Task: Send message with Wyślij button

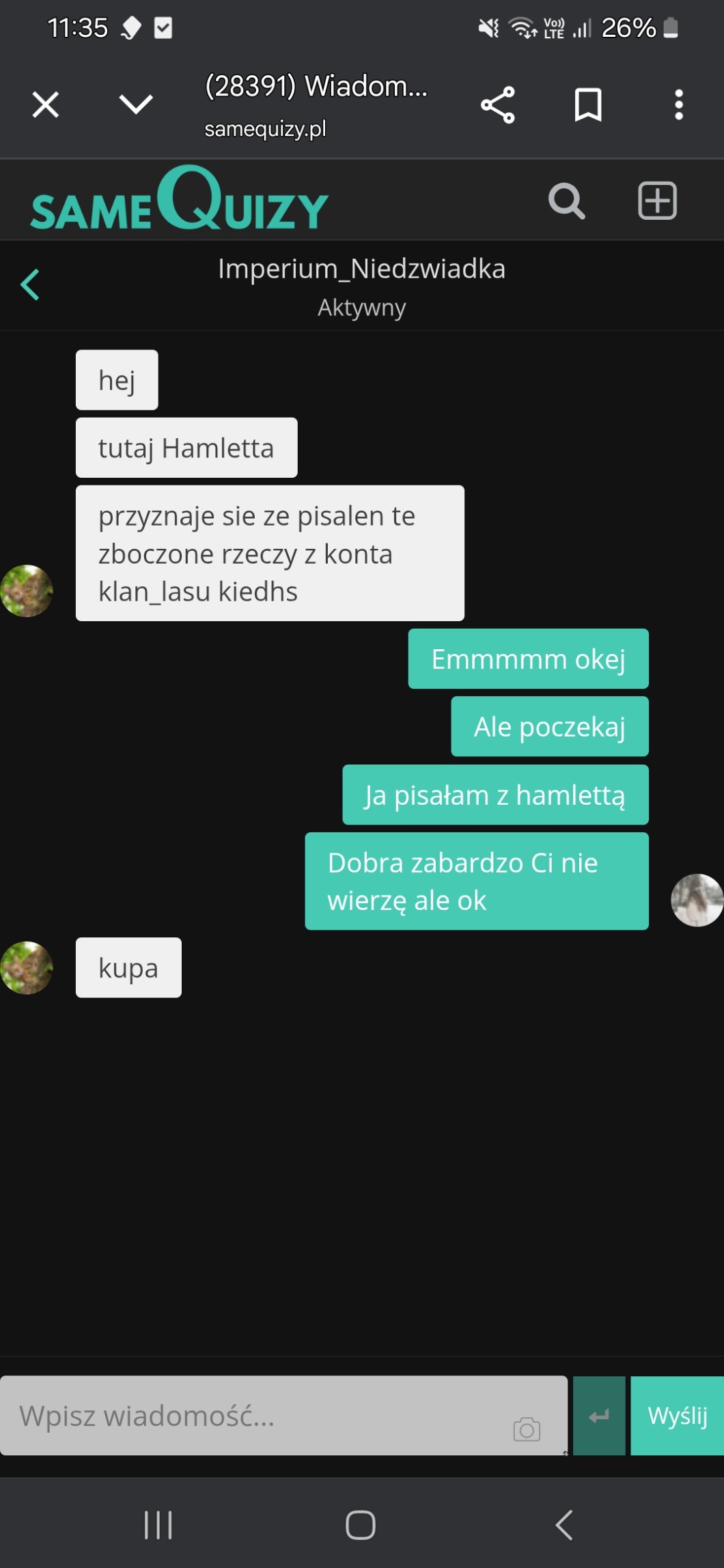Action: [x=677, y=1416]
